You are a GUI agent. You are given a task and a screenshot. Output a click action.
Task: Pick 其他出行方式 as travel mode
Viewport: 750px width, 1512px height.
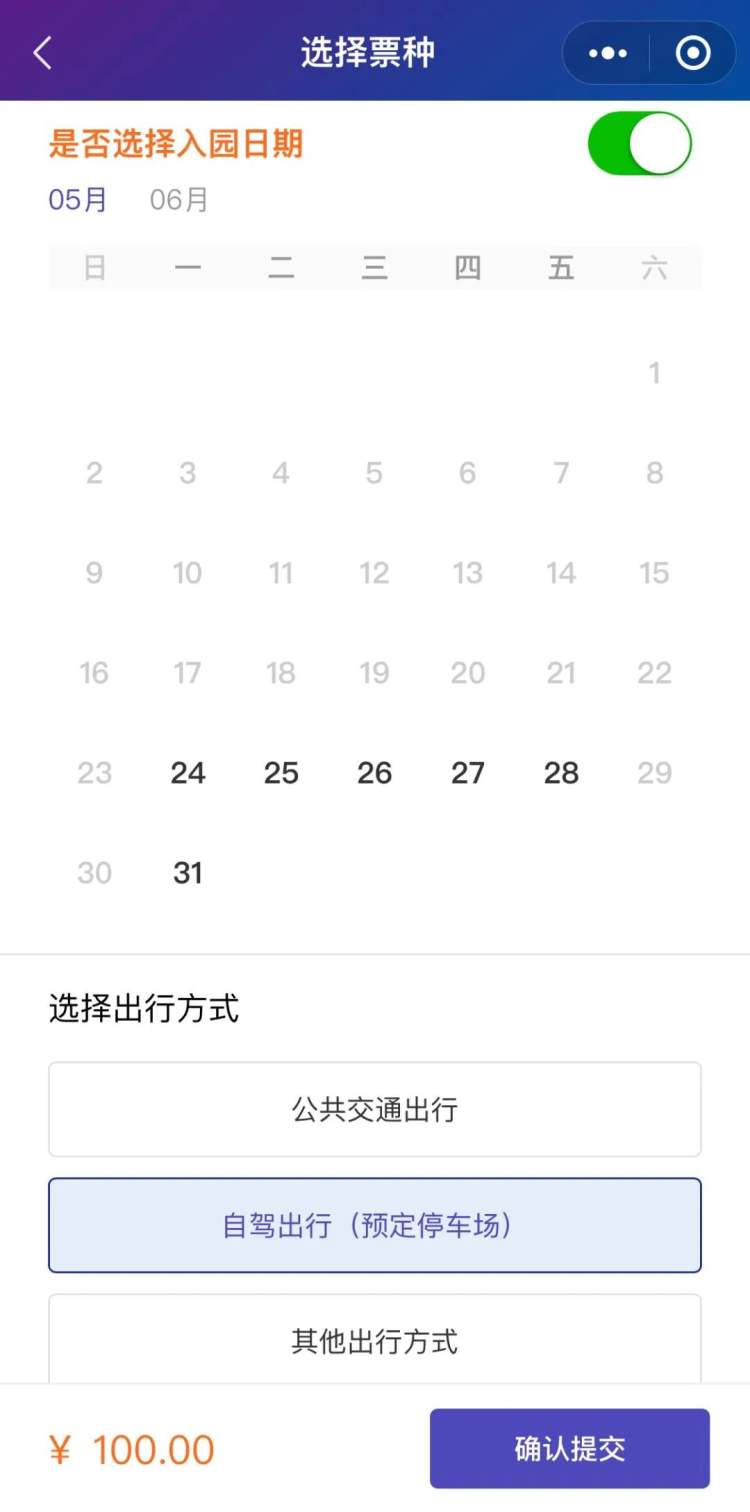click(x=375, y=1340)
